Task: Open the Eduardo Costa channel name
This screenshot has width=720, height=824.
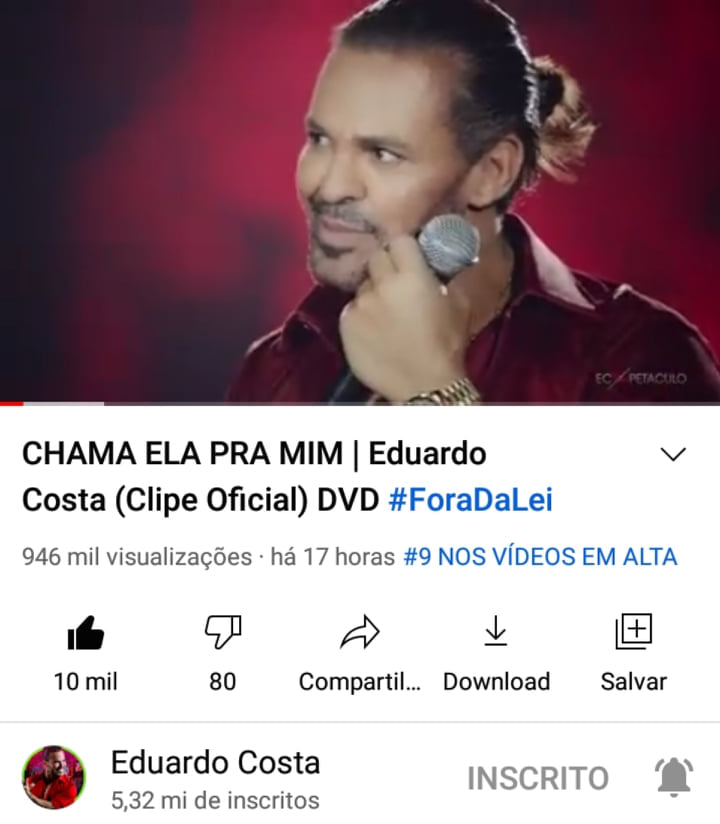Action: [x=215, y=763]
